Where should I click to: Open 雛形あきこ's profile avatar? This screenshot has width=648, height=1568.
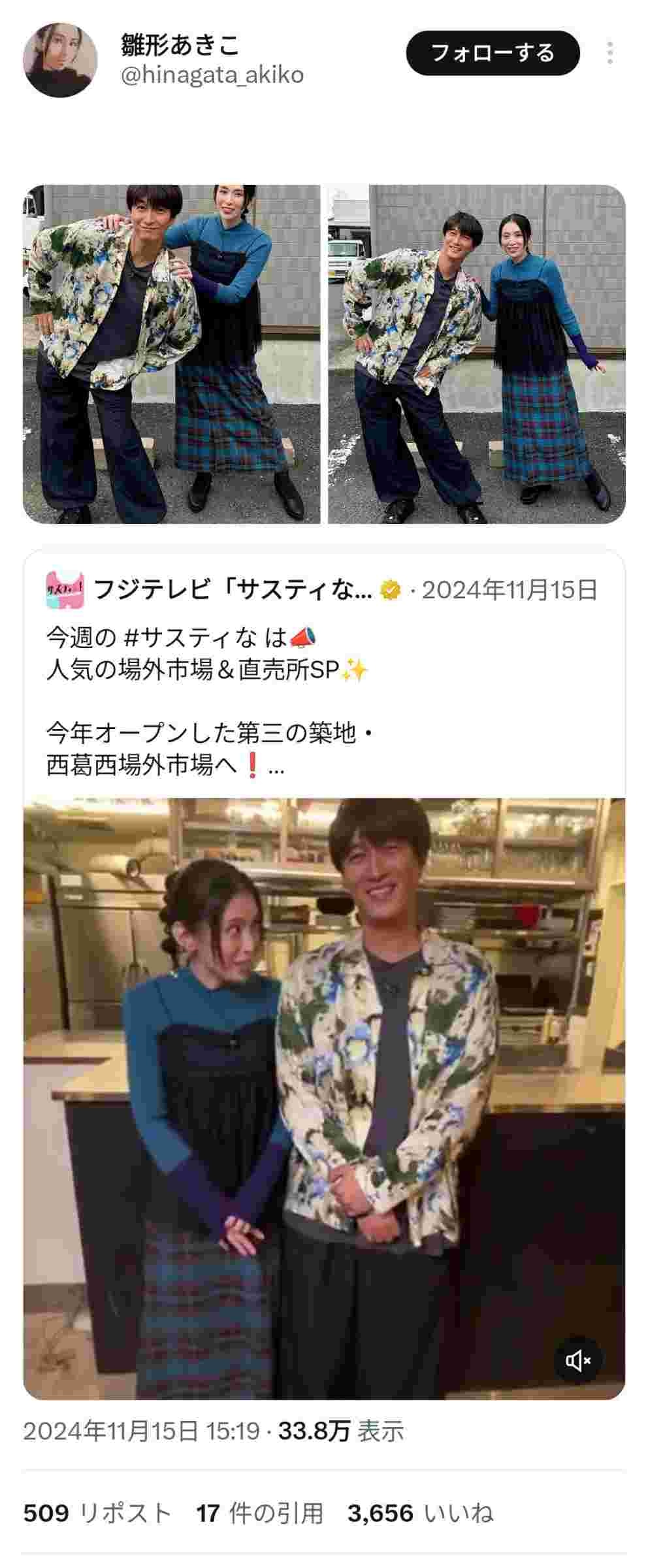click(60, 60)
